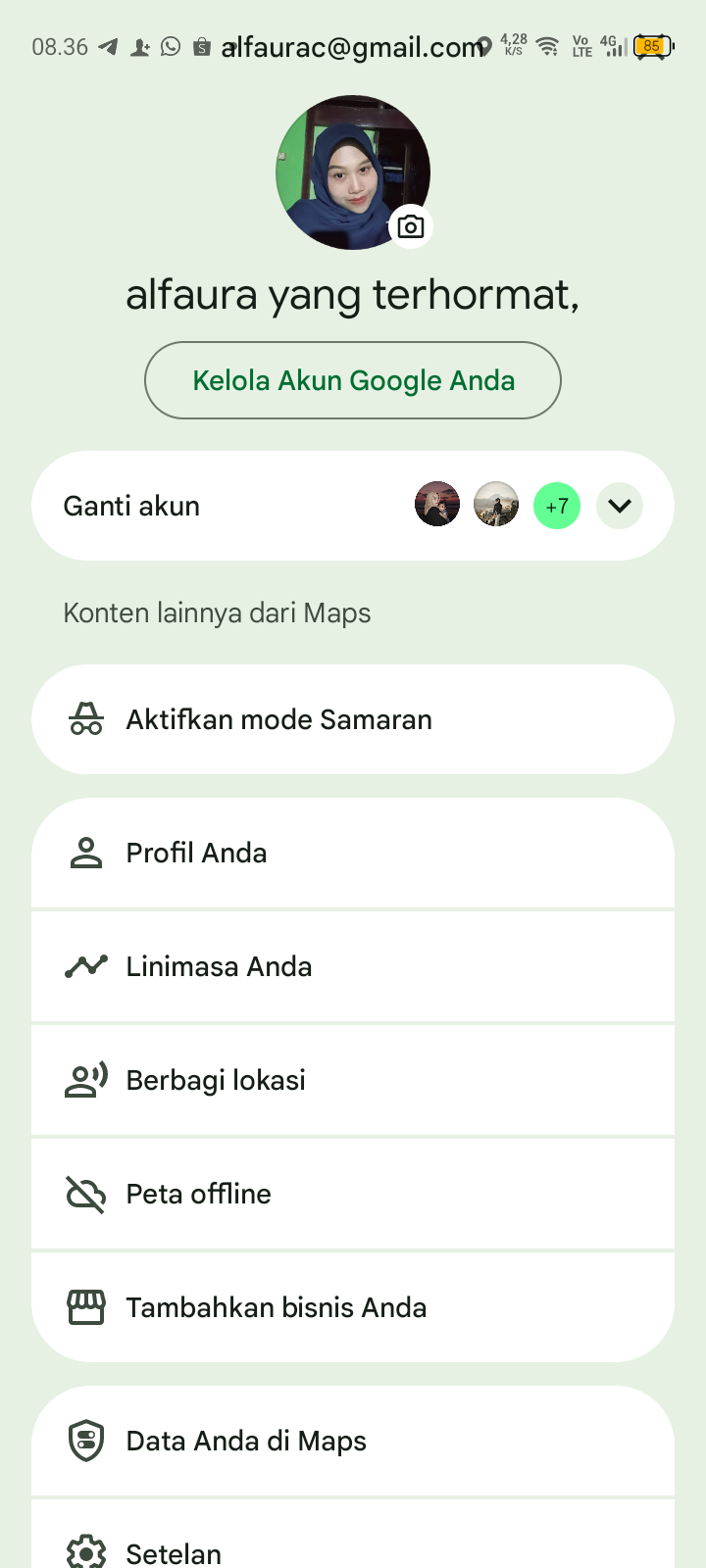Open Linimasa Anda
Screen dimensions: 706x1568
tap(353, 966)
